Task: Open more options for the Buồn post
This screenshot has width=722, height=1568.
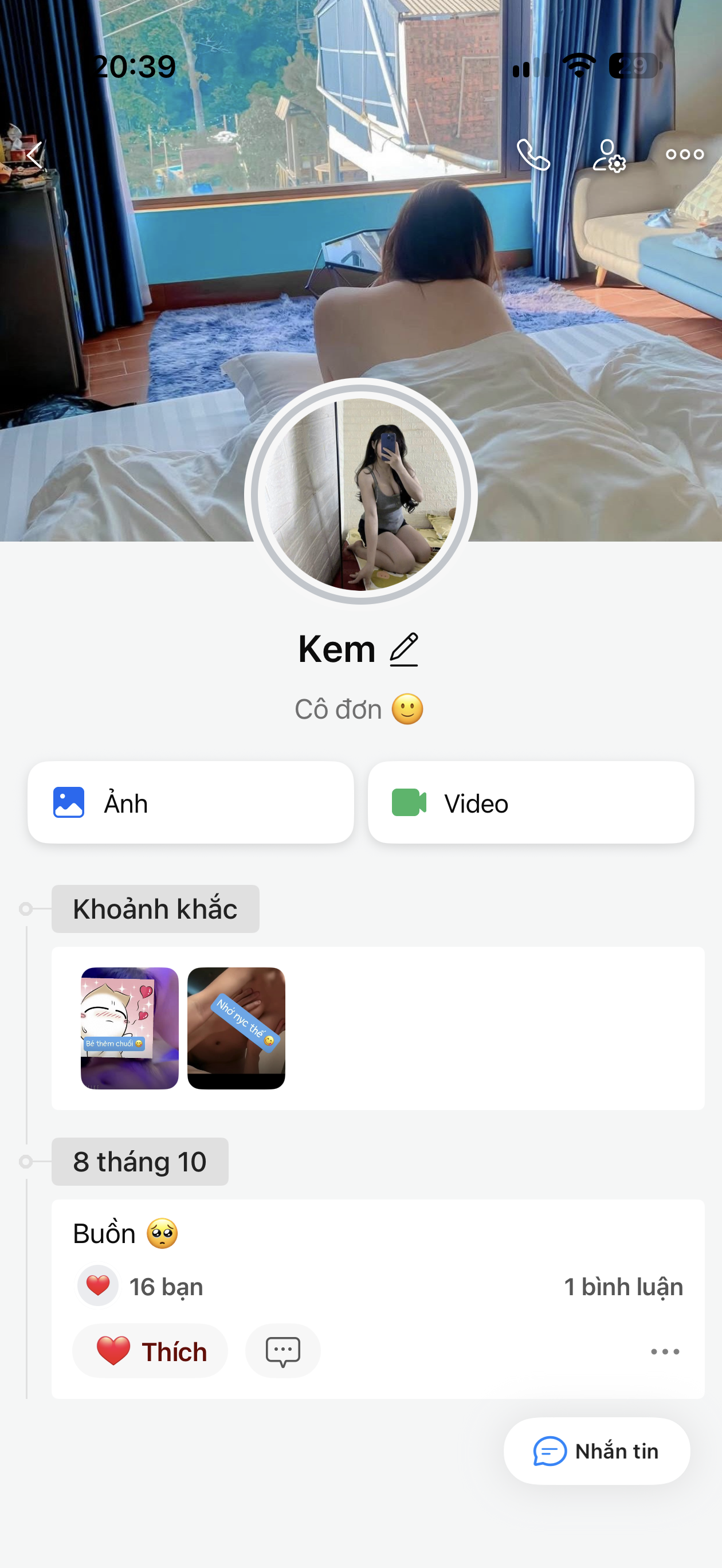Action: pyautogui.click(x=665, y=1351)
